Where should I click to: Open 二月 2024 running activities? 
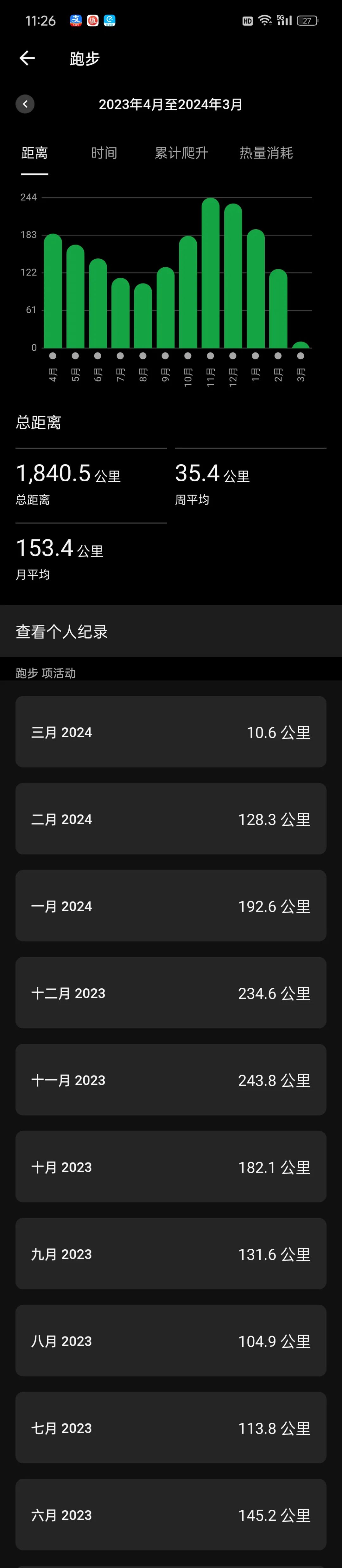pos(171,819)
